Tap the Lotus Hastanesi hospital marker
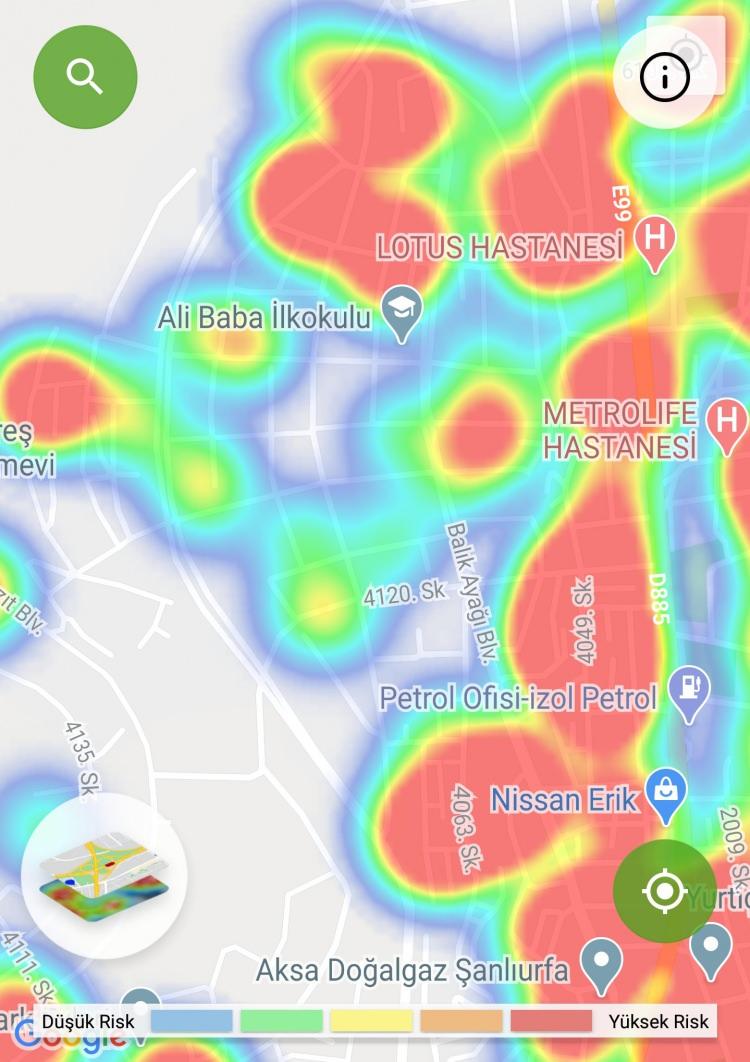Image resolution: width=750 pixels, height=1062 pixels. 656,240
